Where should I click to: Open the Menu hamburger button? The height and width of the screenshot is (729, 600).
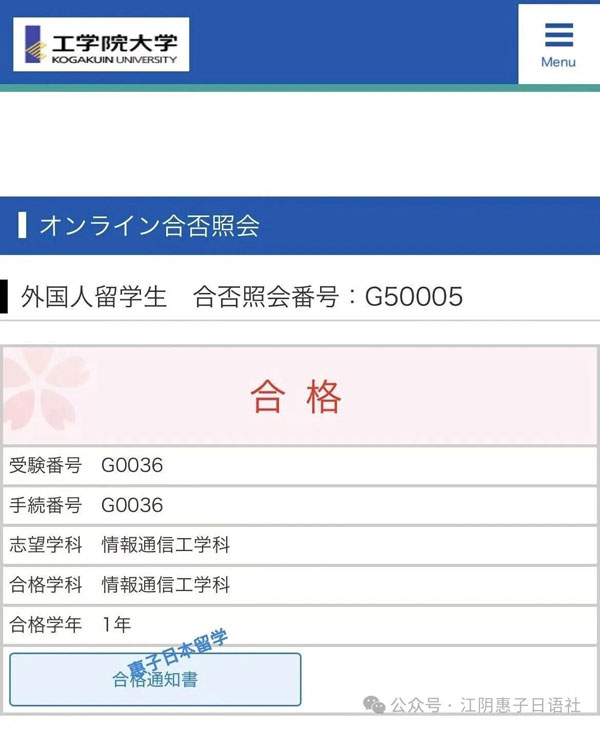pos(558,44)
